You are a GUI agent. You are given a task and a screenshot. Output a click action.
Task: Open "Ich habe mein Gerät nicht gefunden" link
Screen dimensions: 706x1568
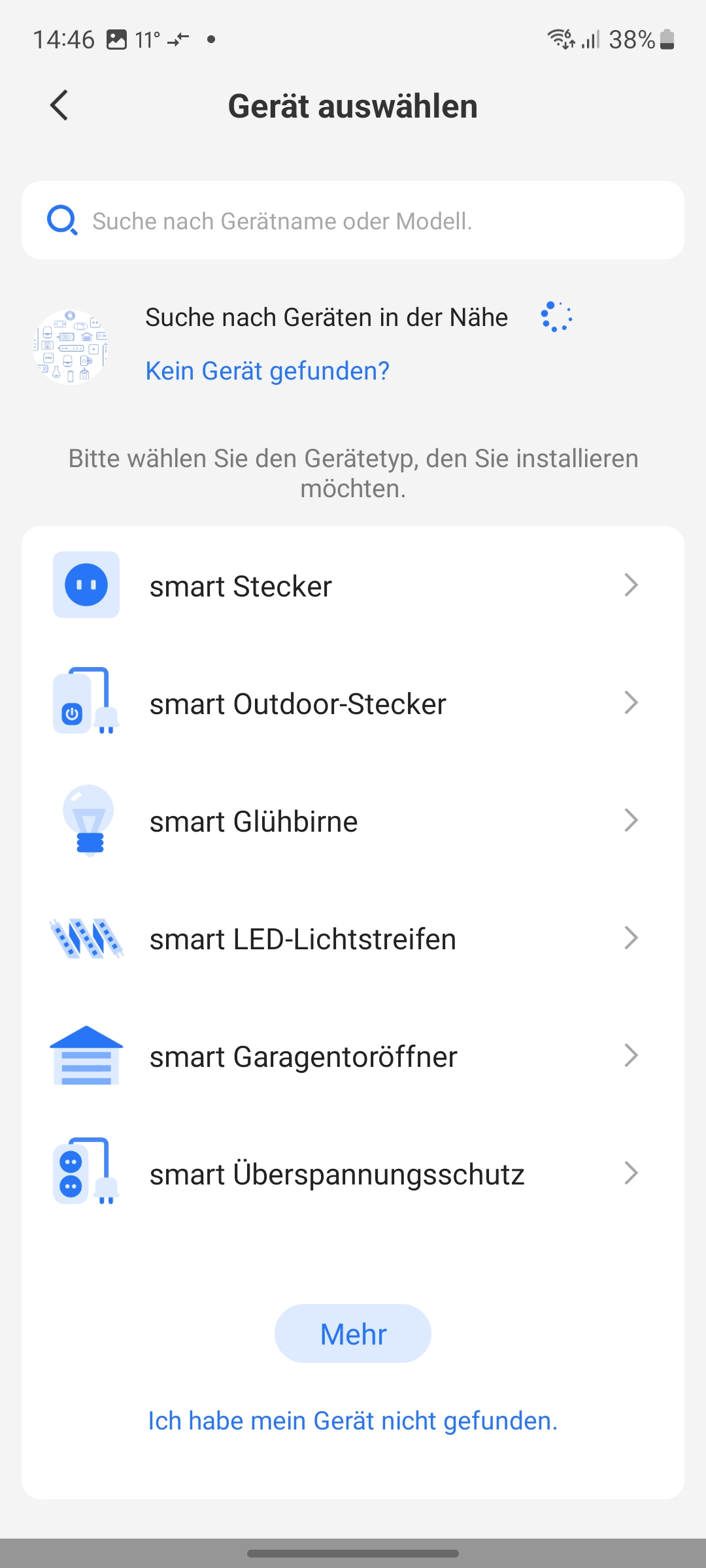pyautogui.click(x=353, y=1421)
